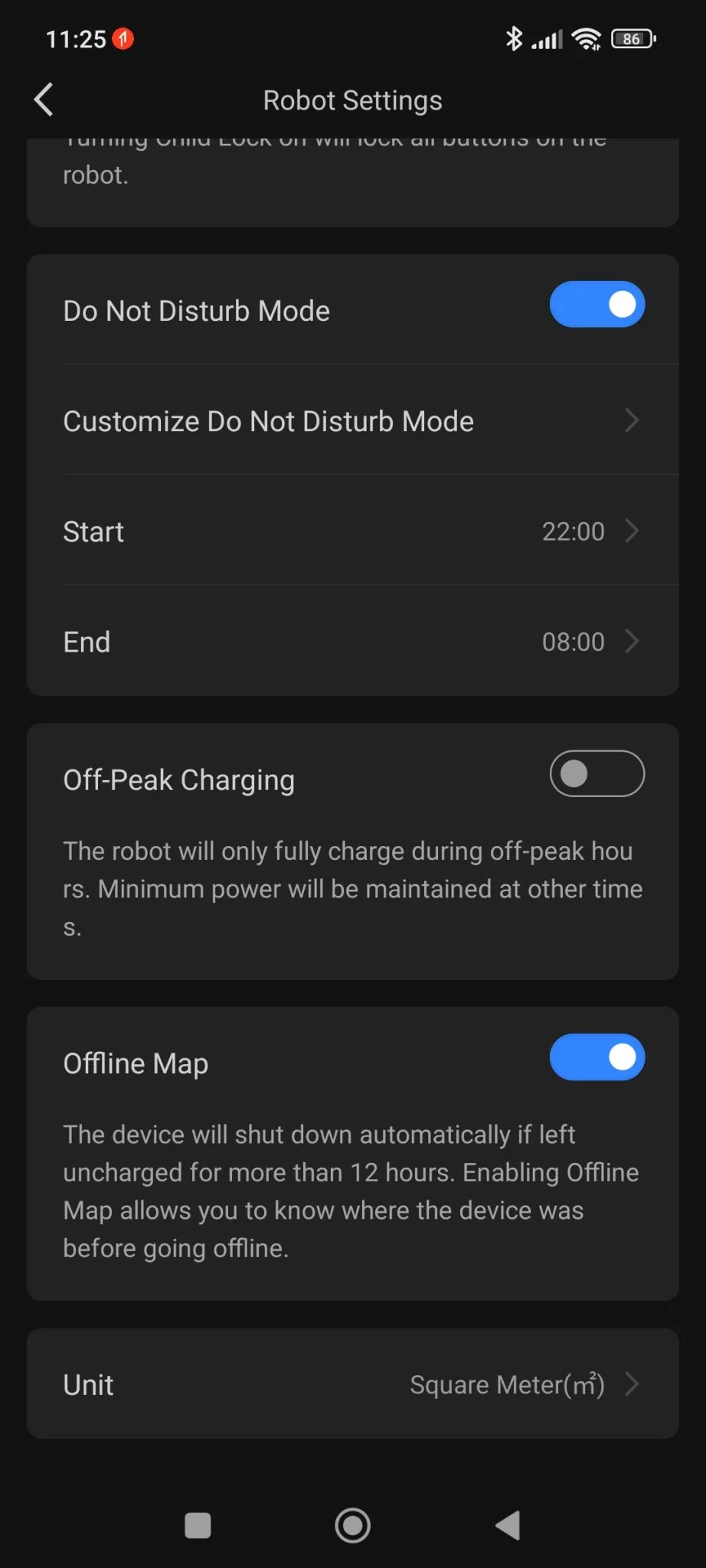Viewport: 706px width, 1568px height.
Task: Open Customize Do Not Disturb Mode
Action: [352, 421]
